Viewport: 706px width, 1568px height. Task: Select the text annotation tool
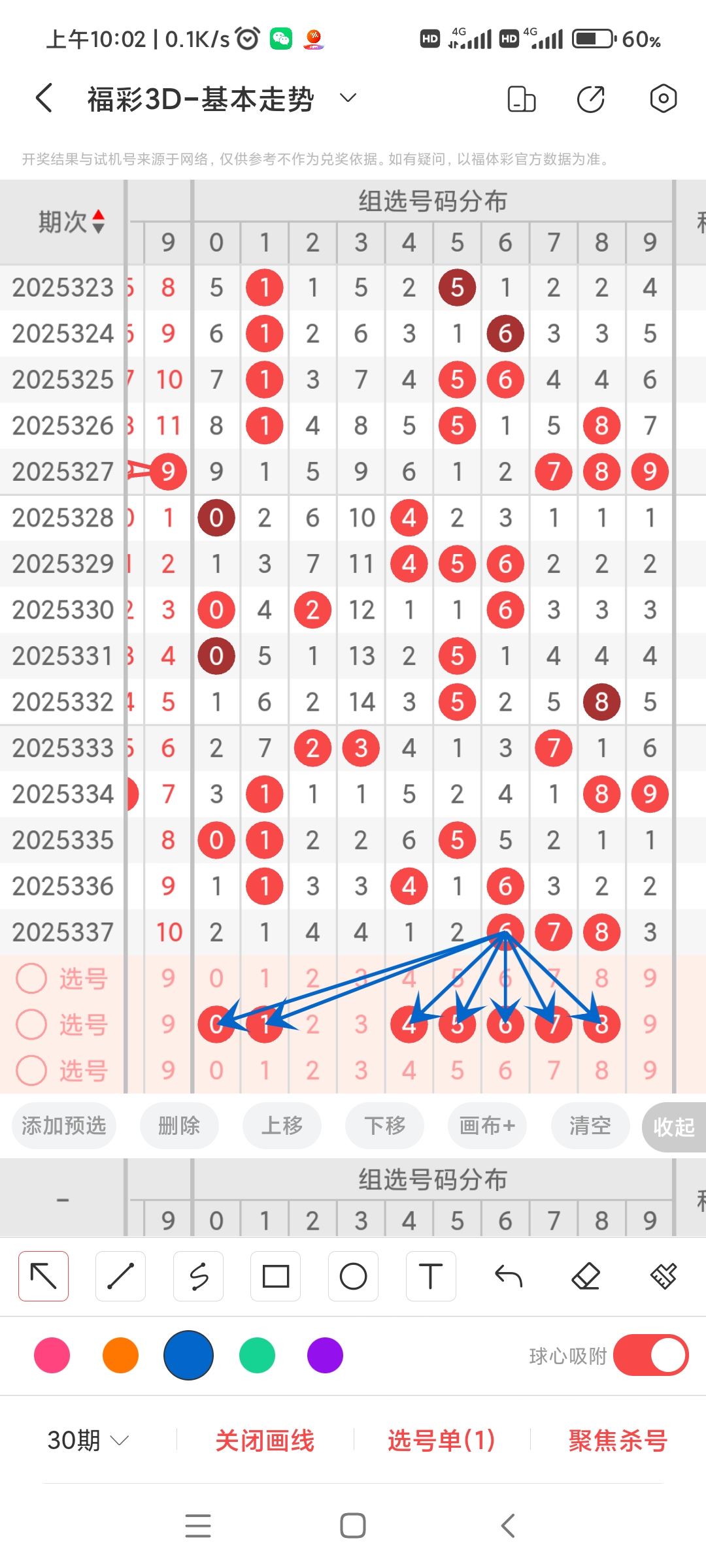click(x=430, y=1275)
